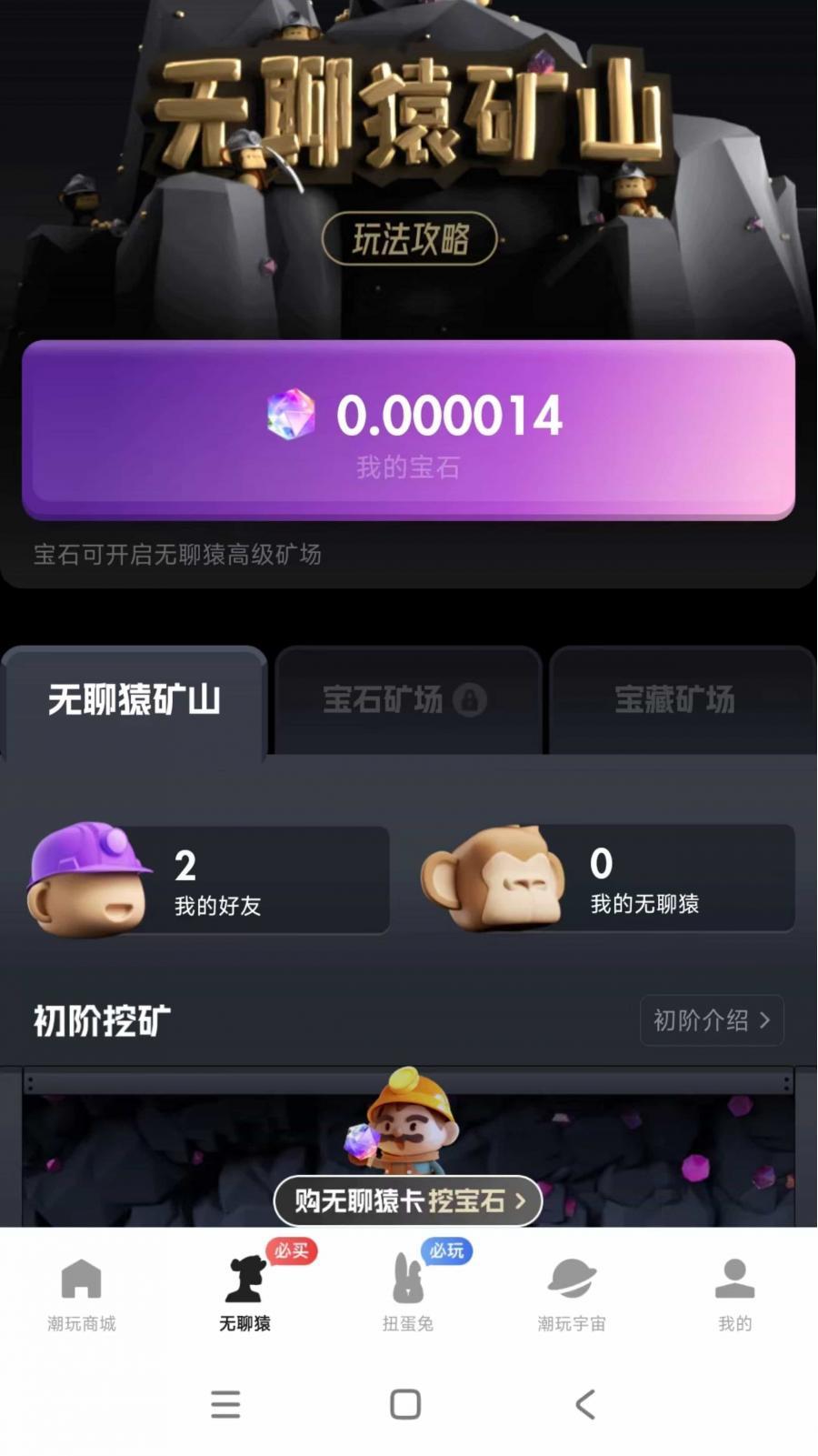The image size is (818, 1456).
Task: Open the 玩法攻略 guide button
Action: [409, 239]
